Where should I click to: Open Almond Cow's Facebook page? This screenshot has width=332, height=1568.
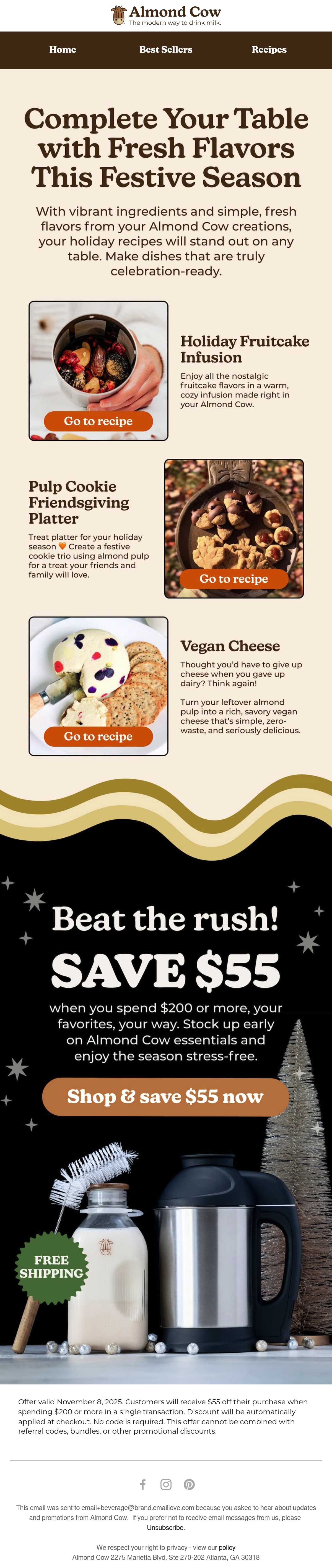click(142, 1484)
